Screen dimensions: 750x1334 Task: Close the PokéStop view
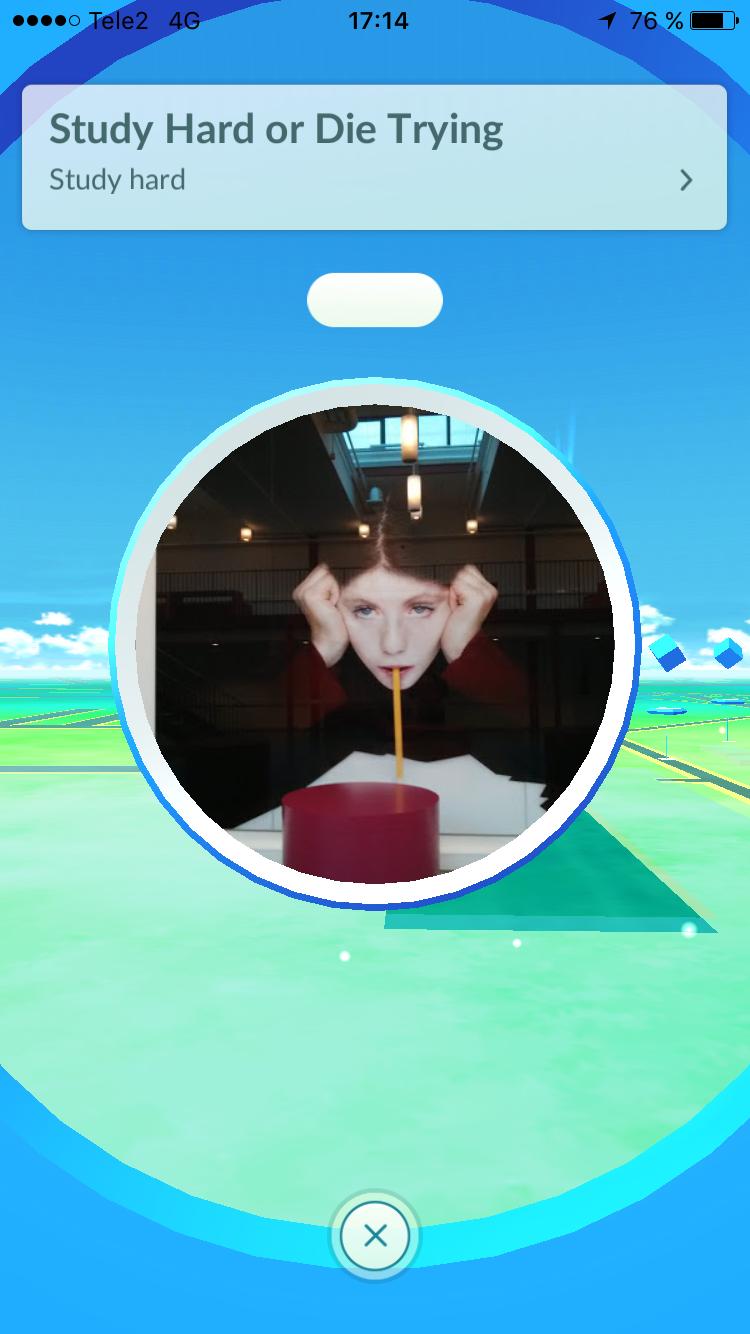pos(375,1237)
